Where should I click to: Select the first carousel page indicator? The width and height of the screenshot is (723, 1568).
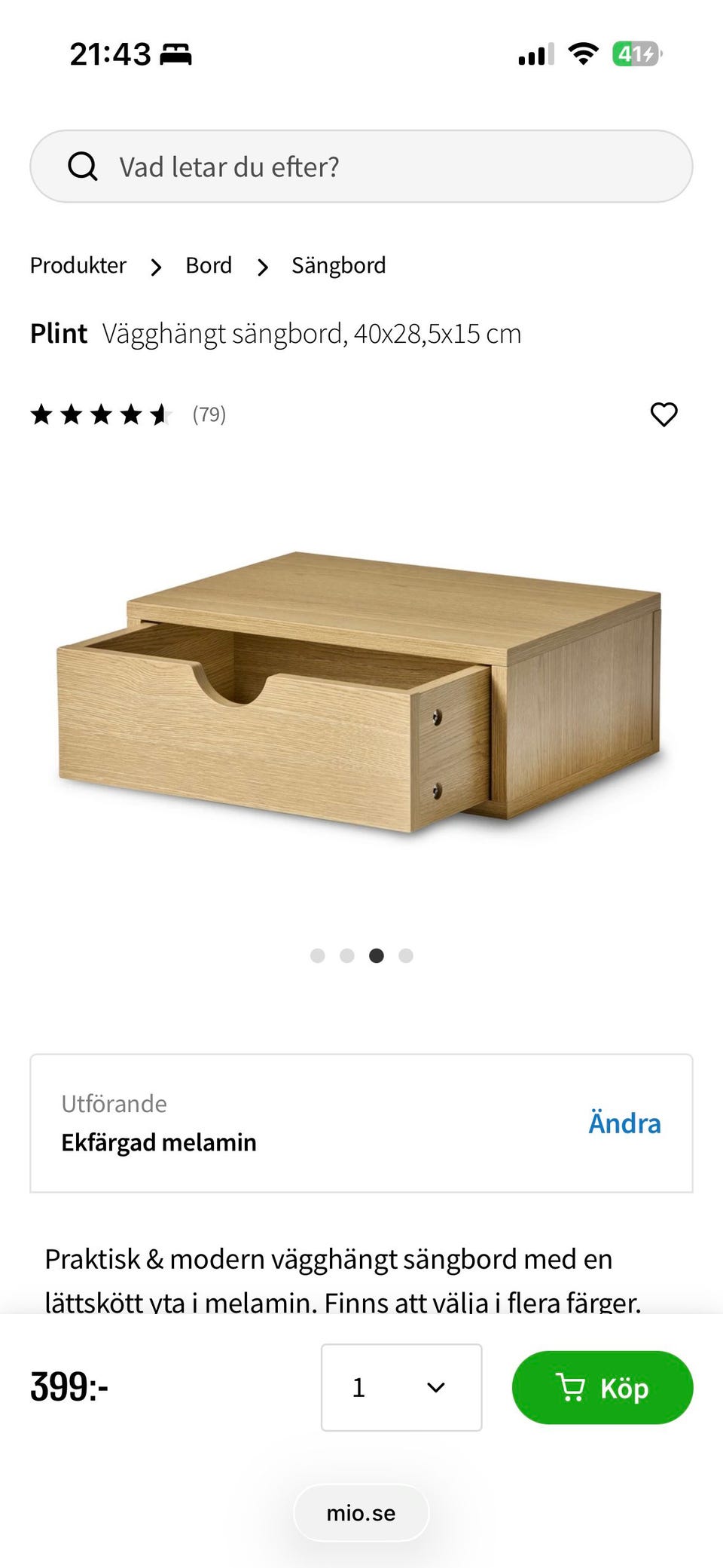pos(319,955)
